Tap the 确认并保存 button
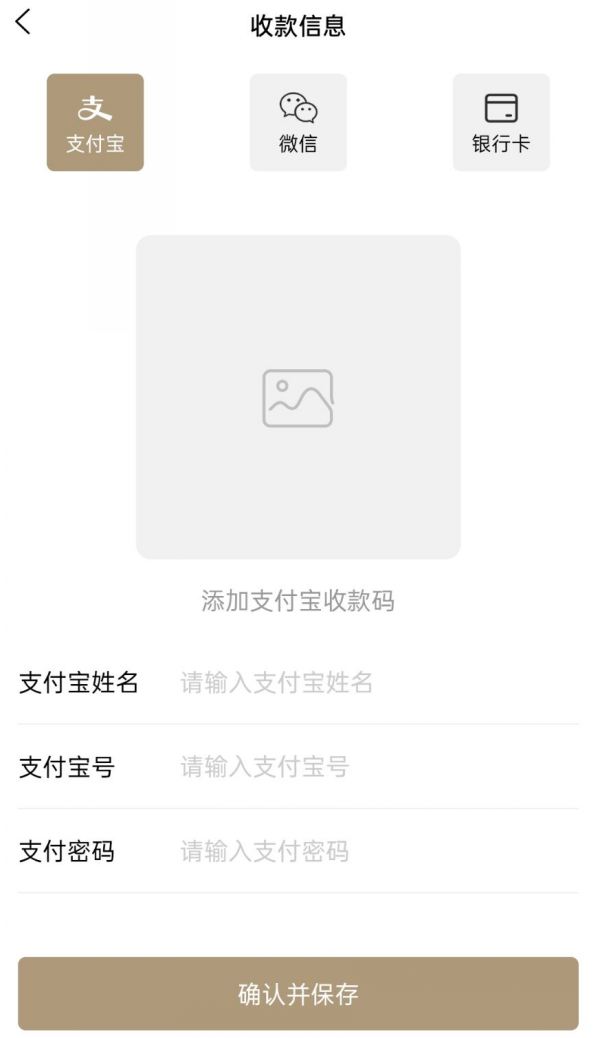Viewport: 600px width, 1038px height. [x=298, y=993]
